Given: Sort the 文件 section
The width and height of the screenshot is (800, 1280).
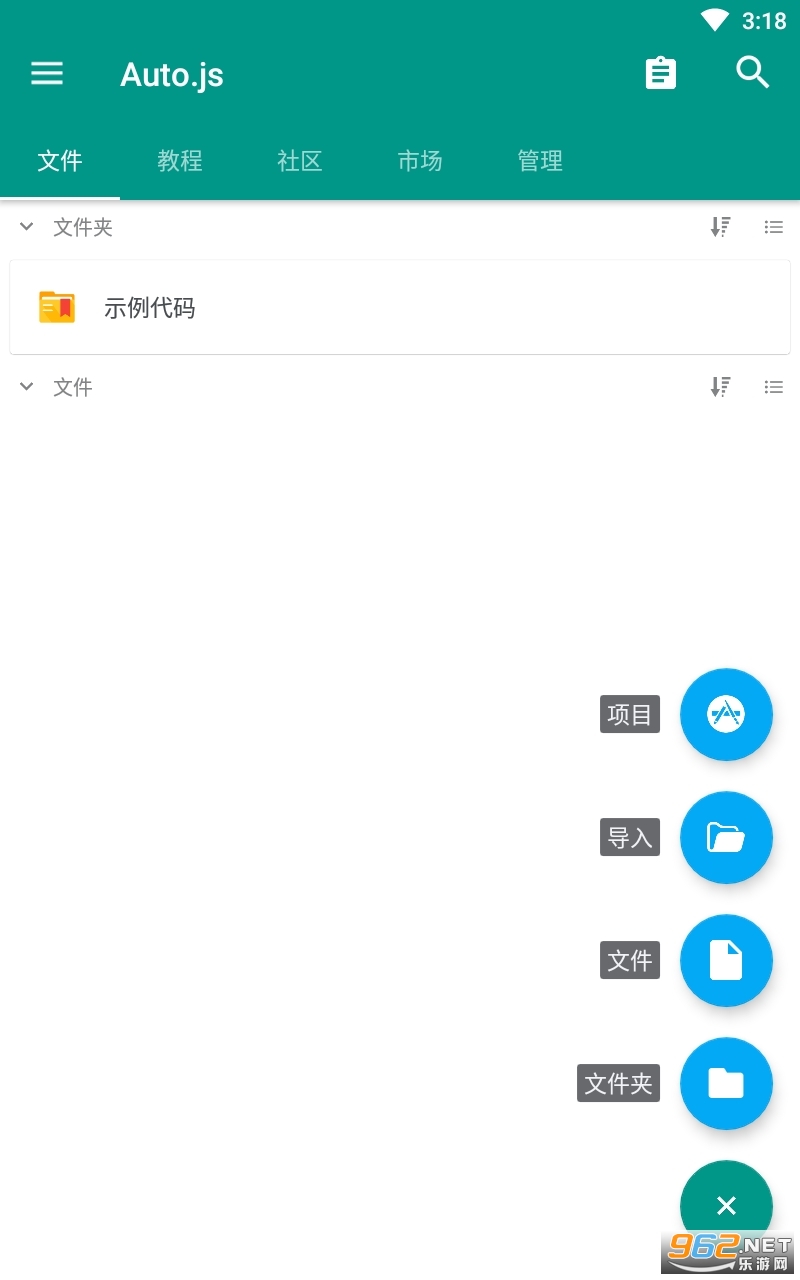Looking at the screenshot, I should (x=720, y=387).
